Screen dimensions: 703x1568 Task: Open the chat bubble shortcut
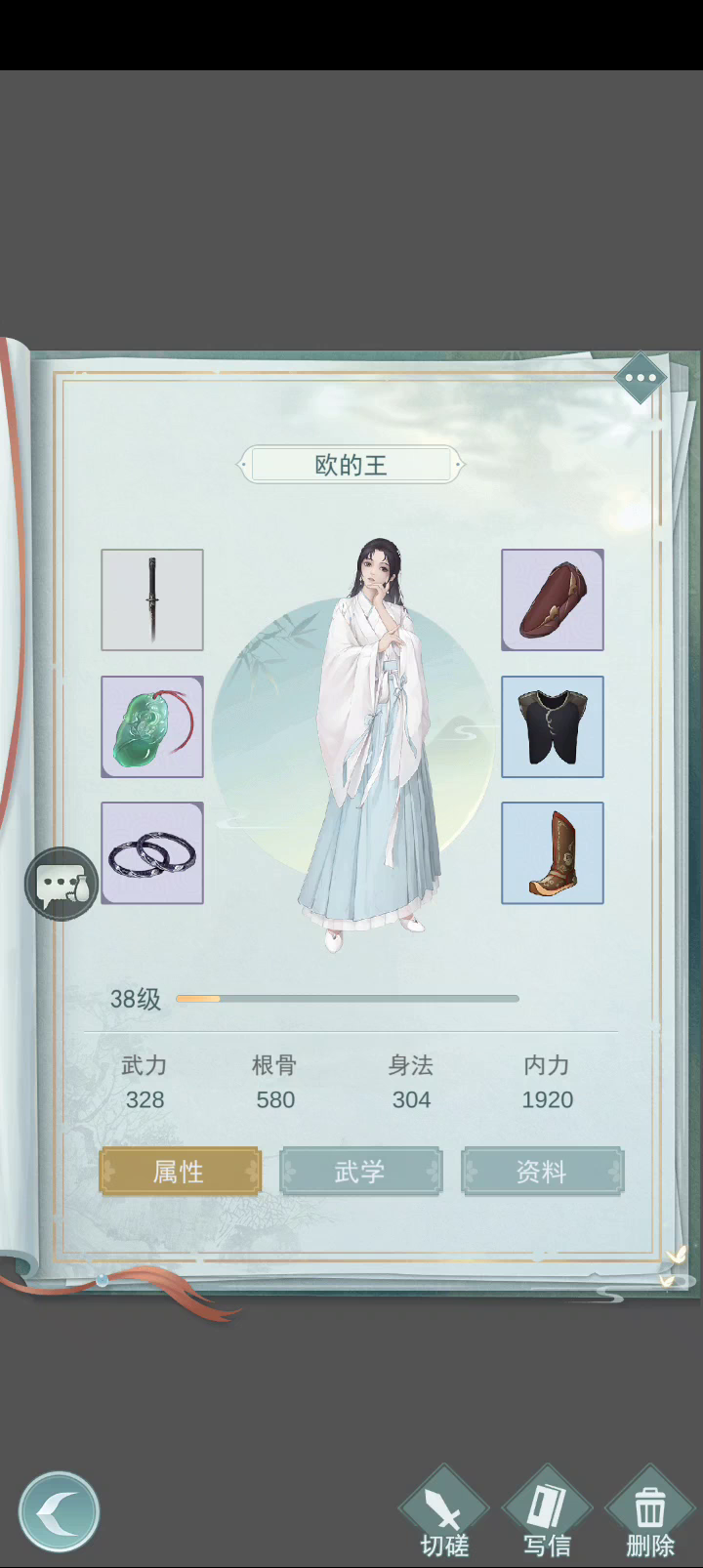(x=62, y=884)
